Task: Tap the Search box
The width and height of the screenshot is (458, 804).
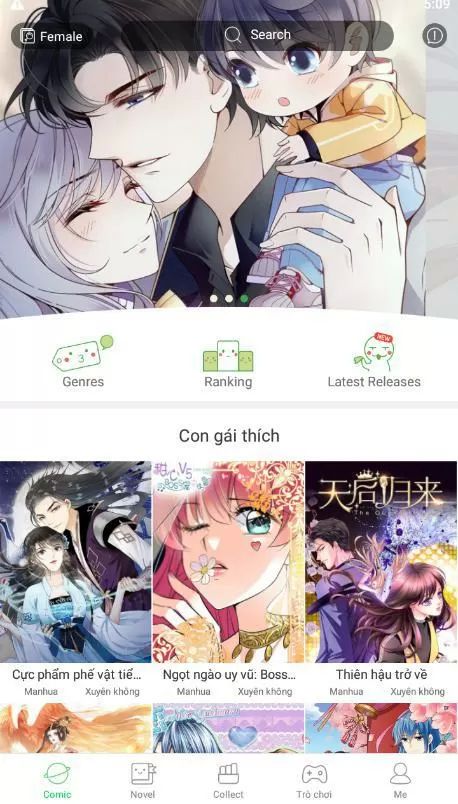Action: point(257,35)
